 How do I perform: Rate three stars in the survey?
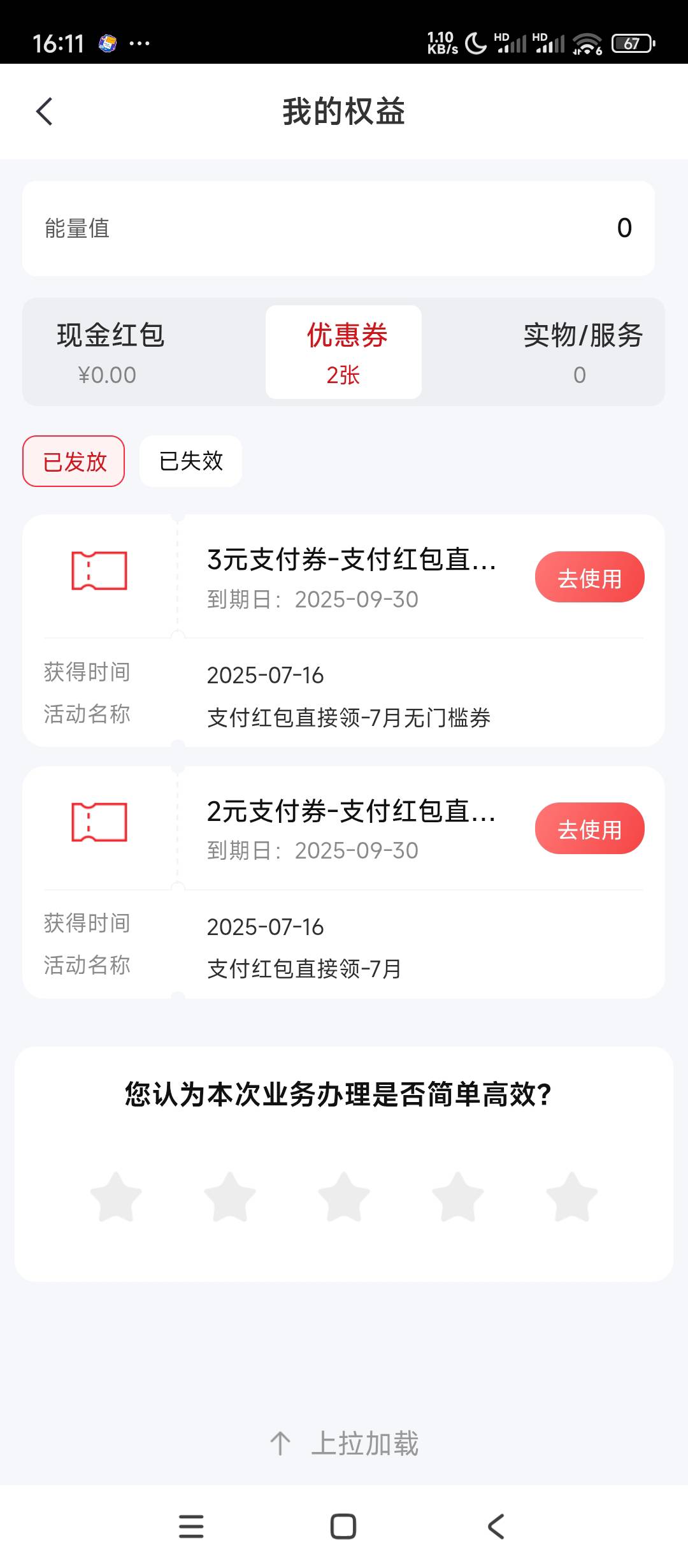(x=344, y=1197)
